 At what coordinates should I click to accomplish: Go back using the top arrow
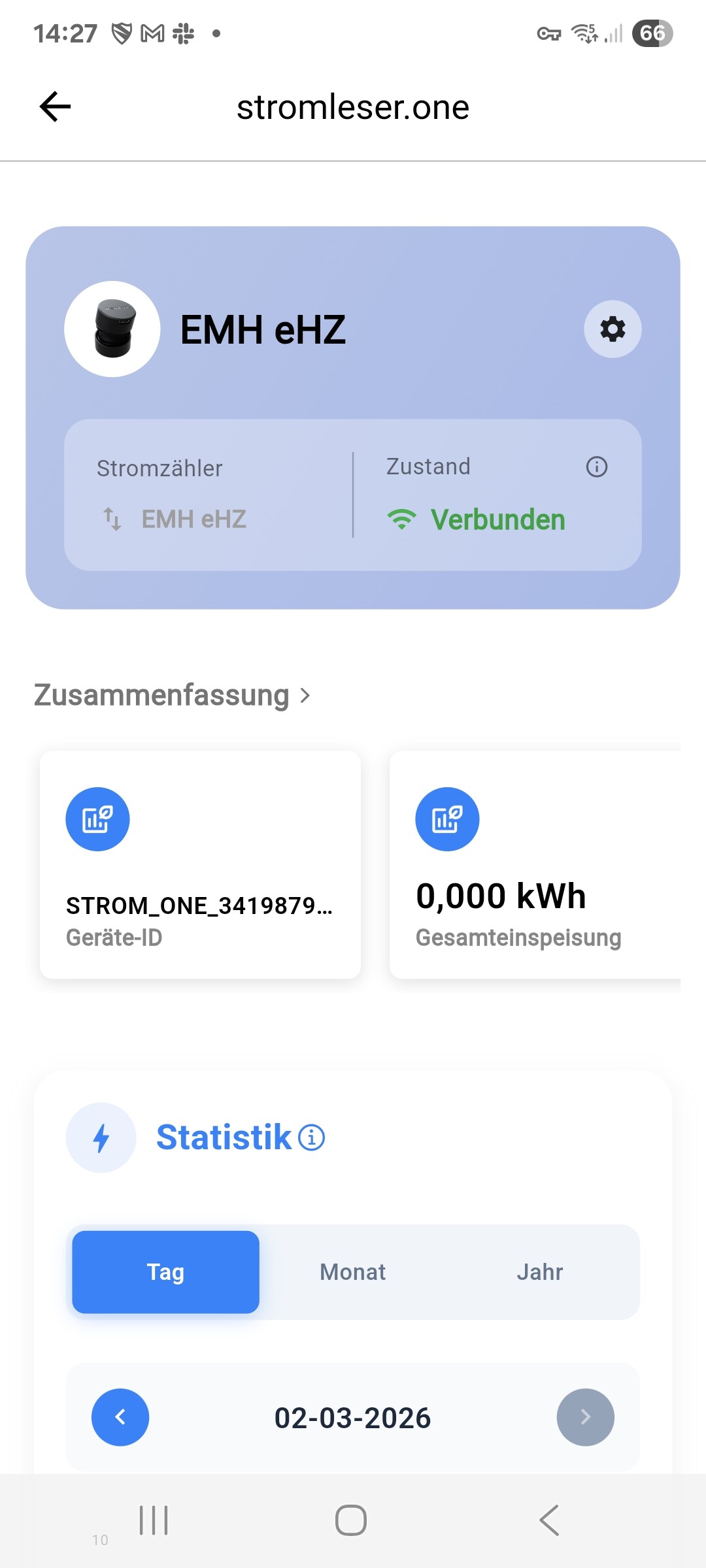(x=55, y=107)
